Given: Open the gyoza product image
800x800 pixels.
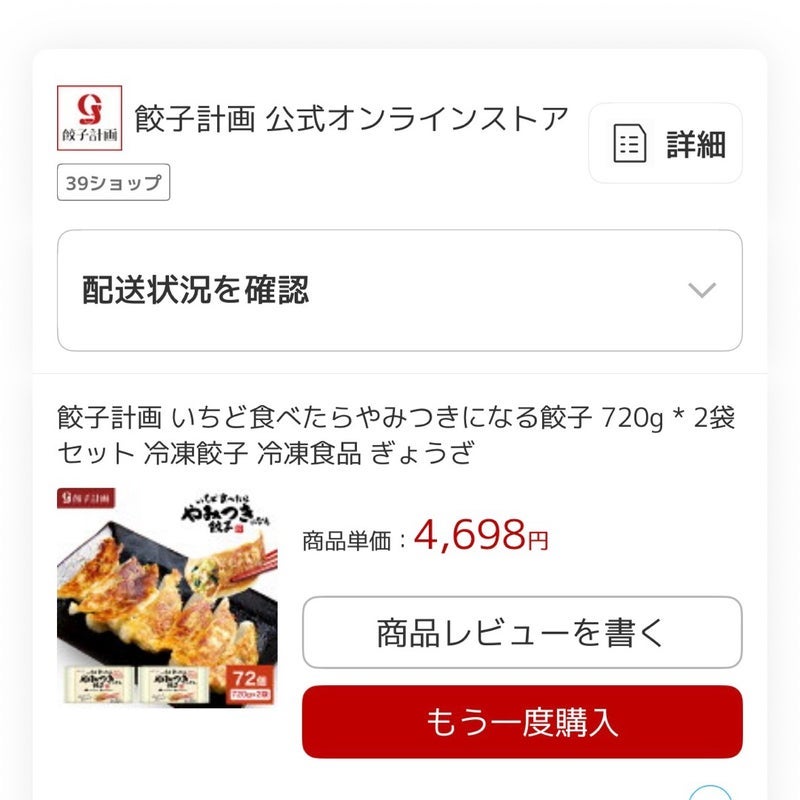Looking at the screenshot, I should coord(167,597).
